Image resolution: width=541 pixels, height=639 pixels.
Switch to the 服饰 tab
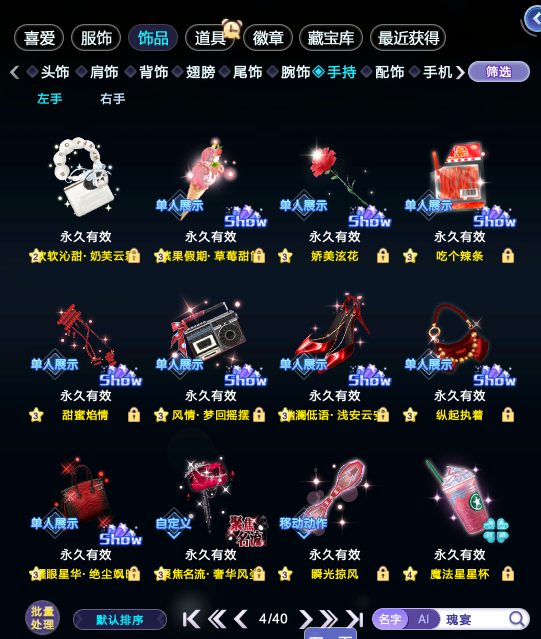coord(96,38)
